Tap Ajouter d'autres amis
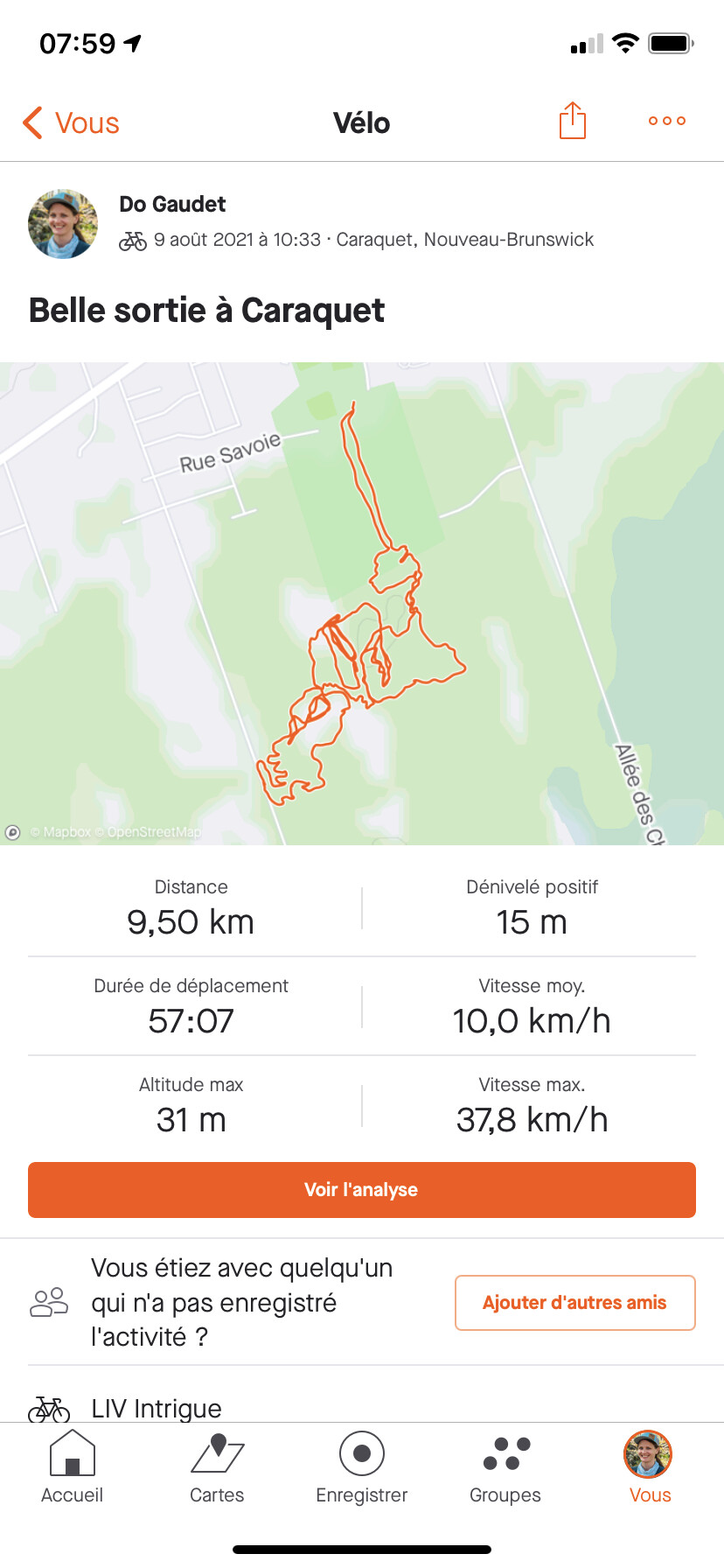 [574, 1303]
